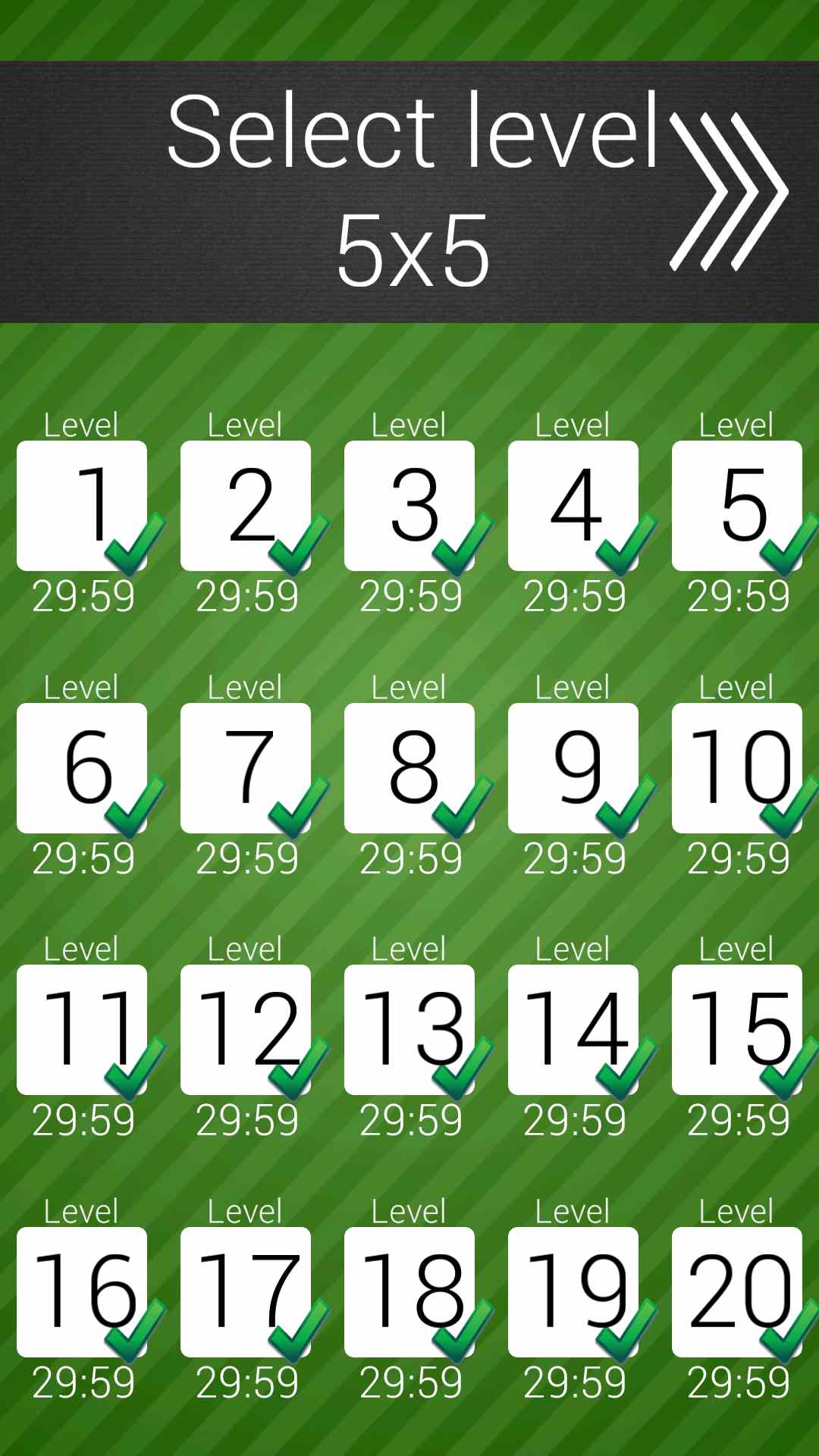
Task: Play Level 4
Action: [573, 505]
